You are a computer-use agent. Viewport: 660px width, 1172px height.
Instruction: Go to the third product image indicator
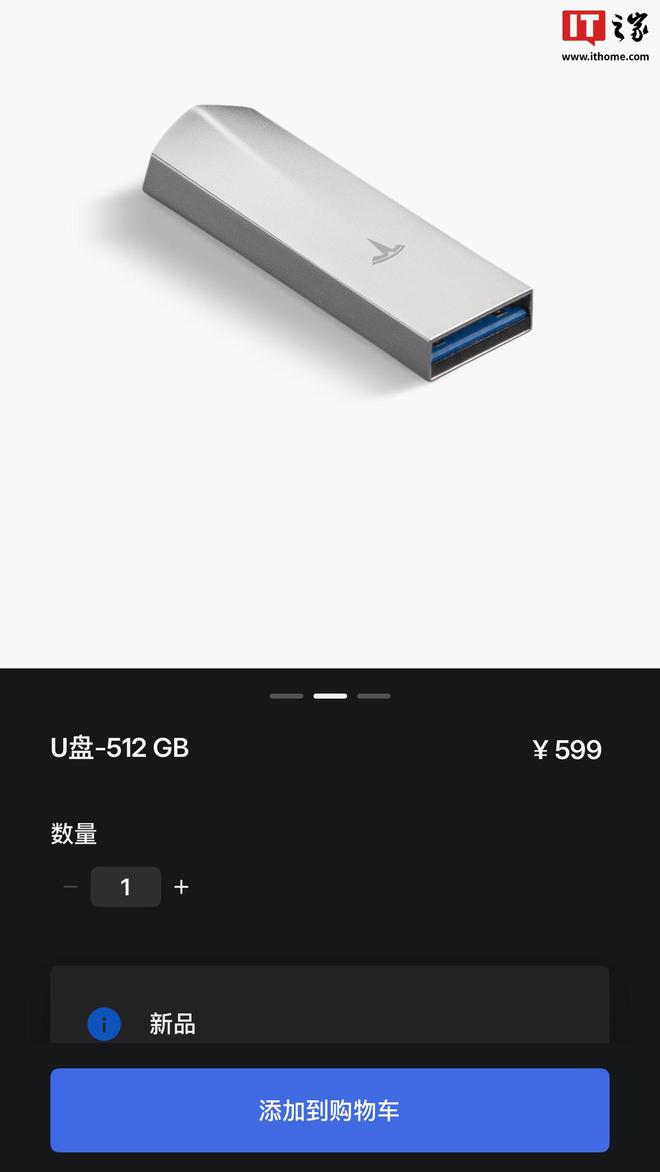[374, 696]
